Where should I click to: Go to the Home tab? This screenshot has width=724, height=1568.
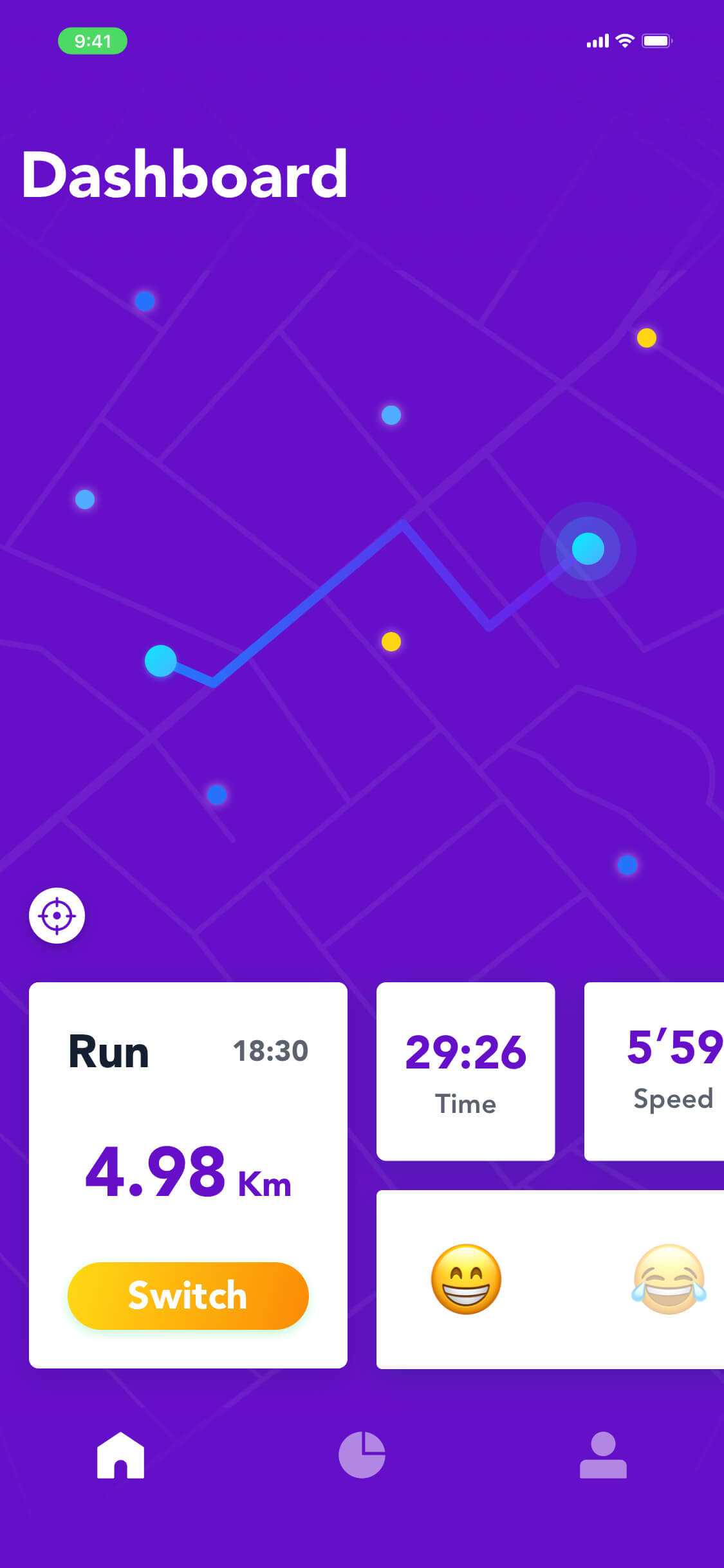click(120, 1455)
